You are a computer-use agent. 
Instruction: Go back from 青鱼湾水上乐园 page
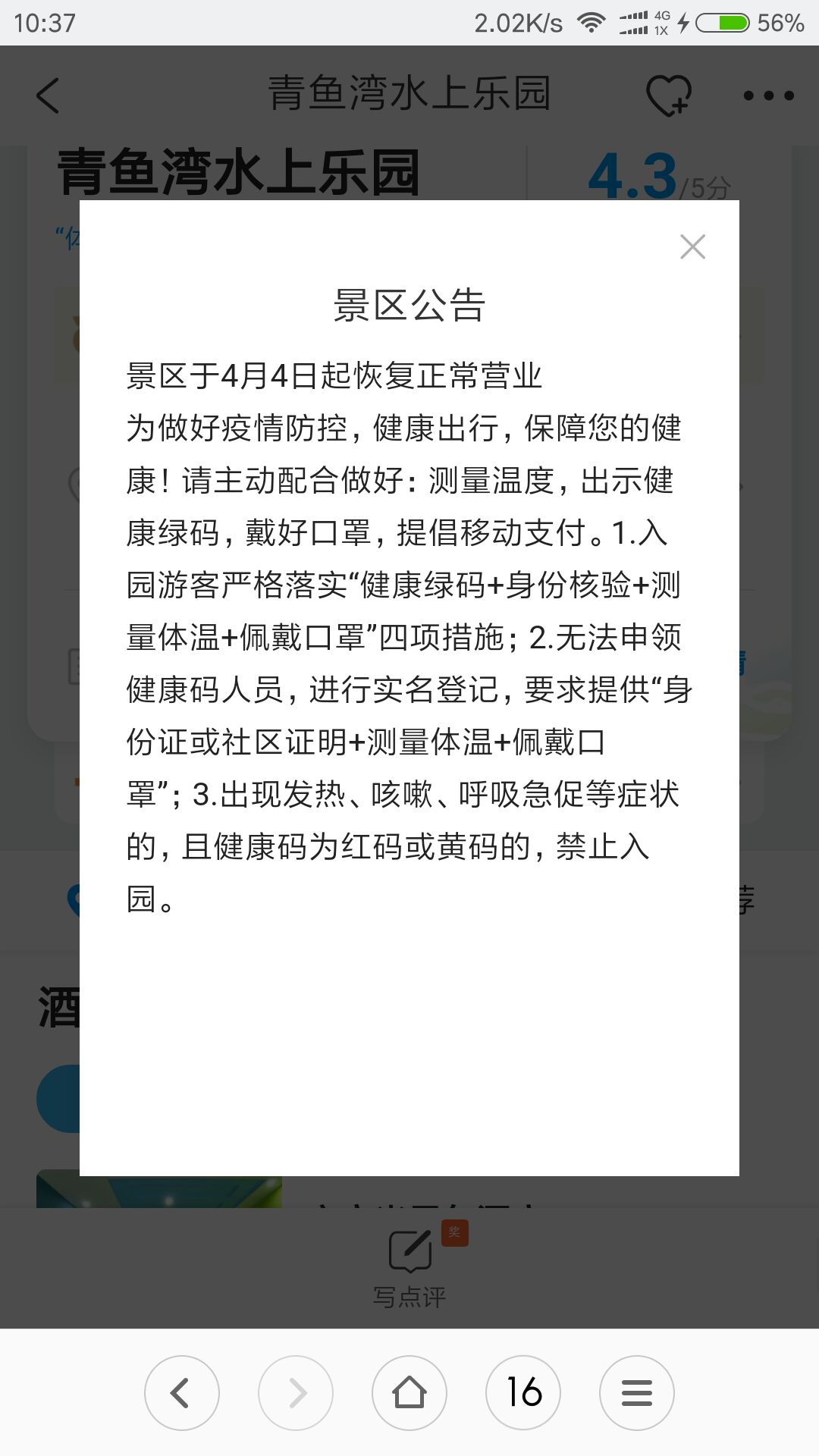pos(48,96)
